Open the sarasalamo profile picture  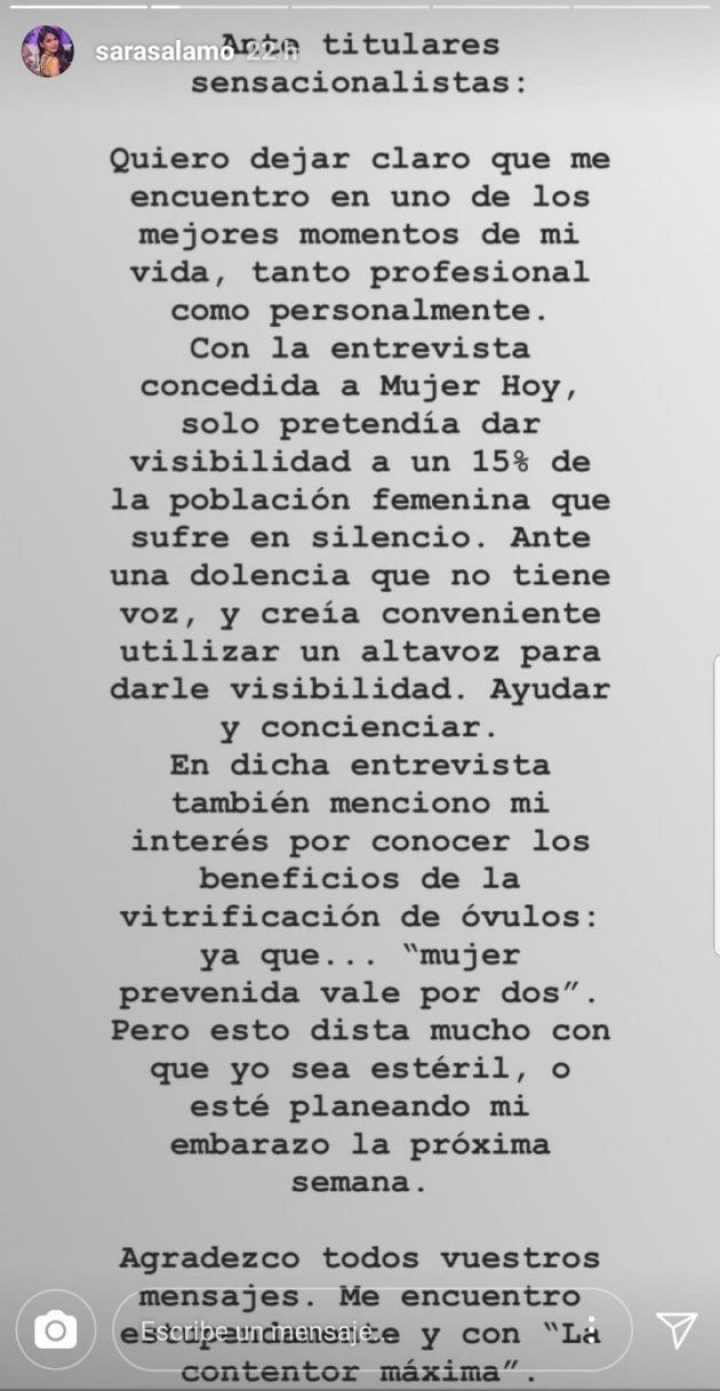coord(47,51)
